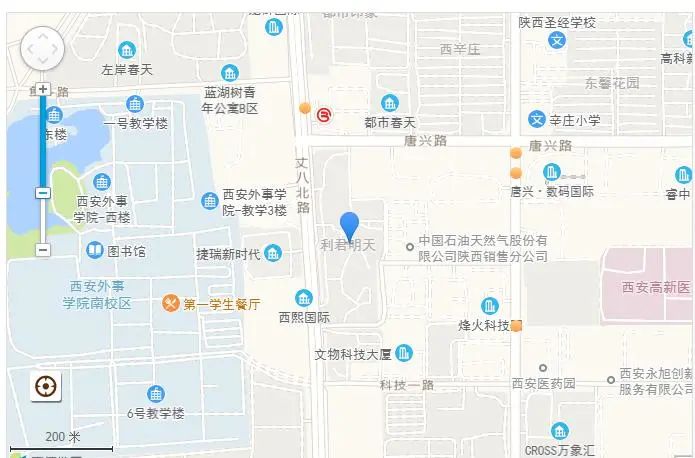695x458 pixels.
Task: Open the CROSS万象汇 marker
Action: click(560, 431)
